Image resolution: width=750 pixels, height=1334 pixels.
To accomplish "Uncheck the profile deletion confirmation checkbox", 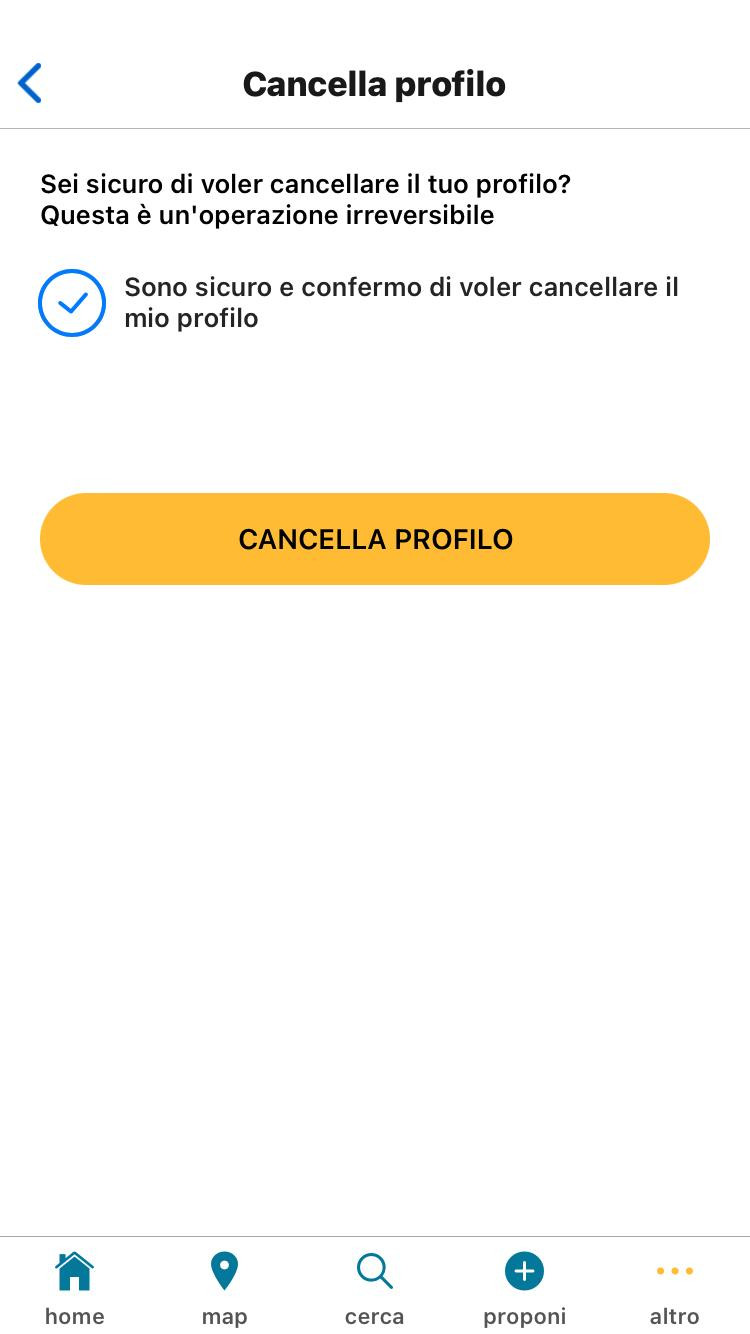I will (72, 303).
